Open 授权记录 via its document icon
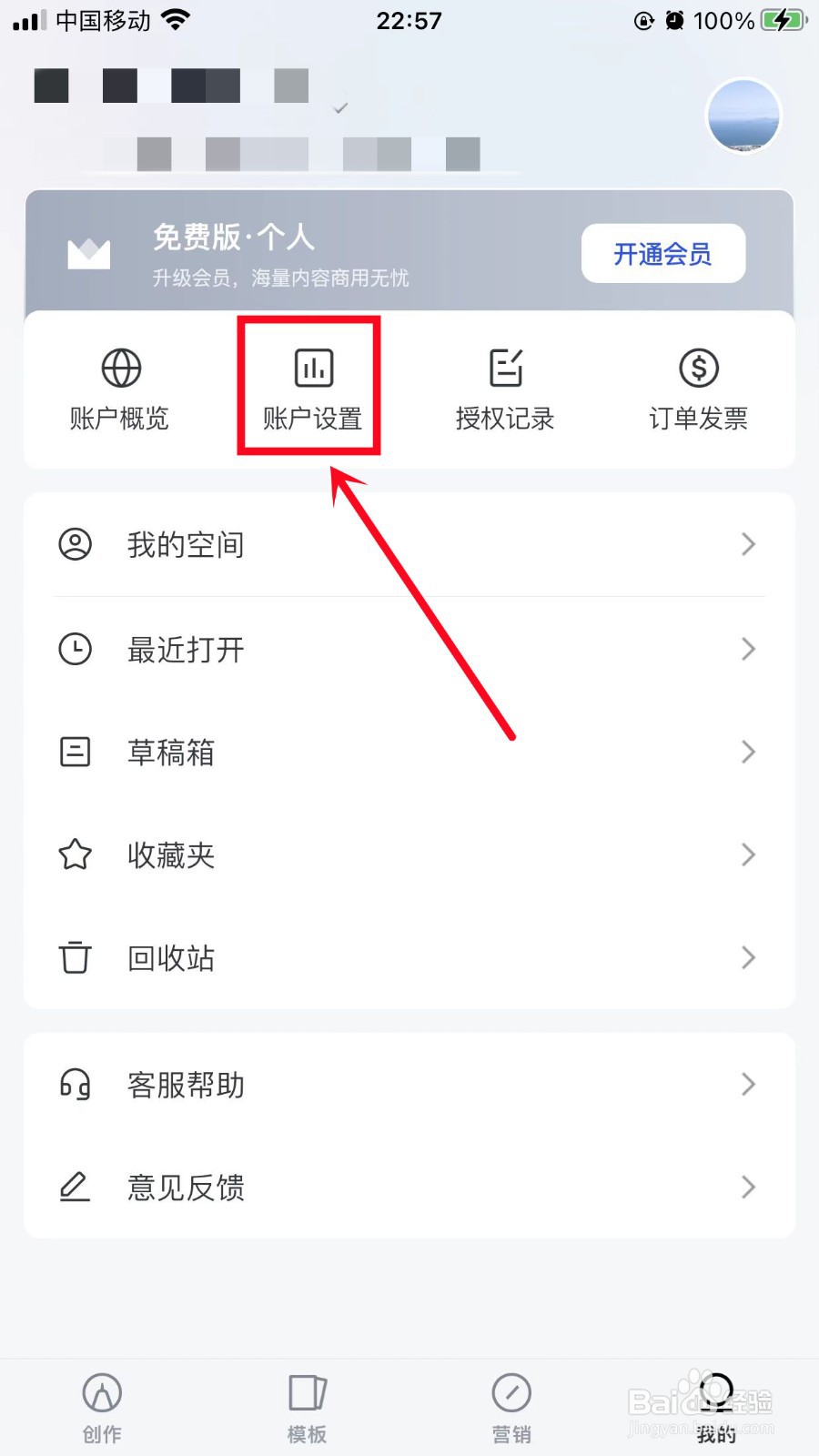Image resolution: width=819 pixels, height=1456 pixels. click(x=504, y=369)
